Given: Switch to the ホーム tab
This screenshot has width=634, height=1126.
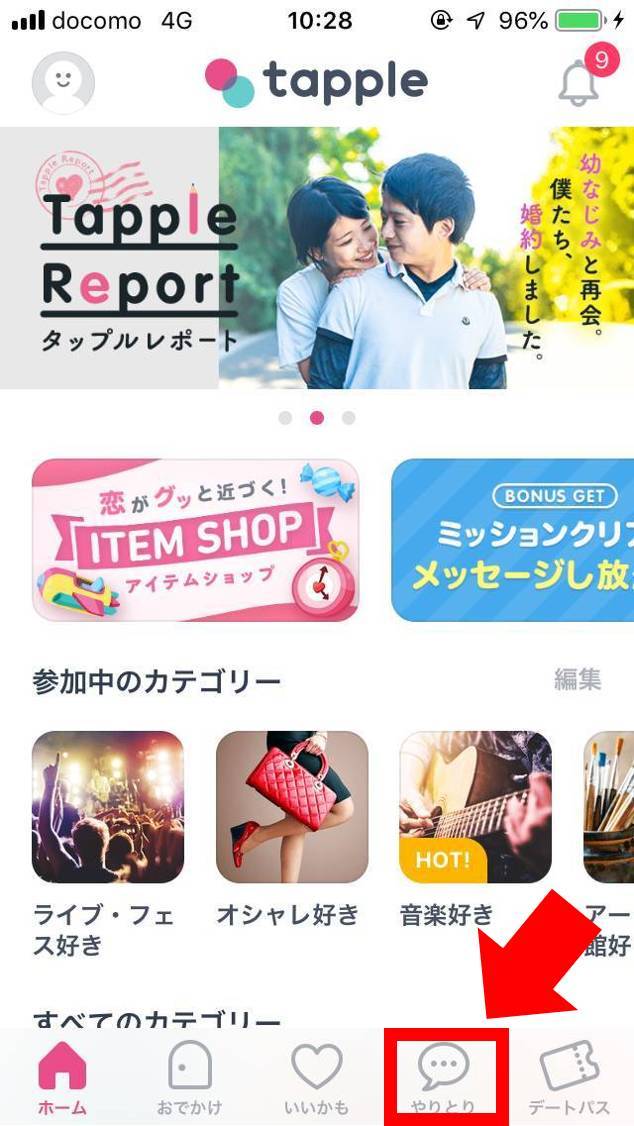Looking at the screenshot, I should point(62,1078).
